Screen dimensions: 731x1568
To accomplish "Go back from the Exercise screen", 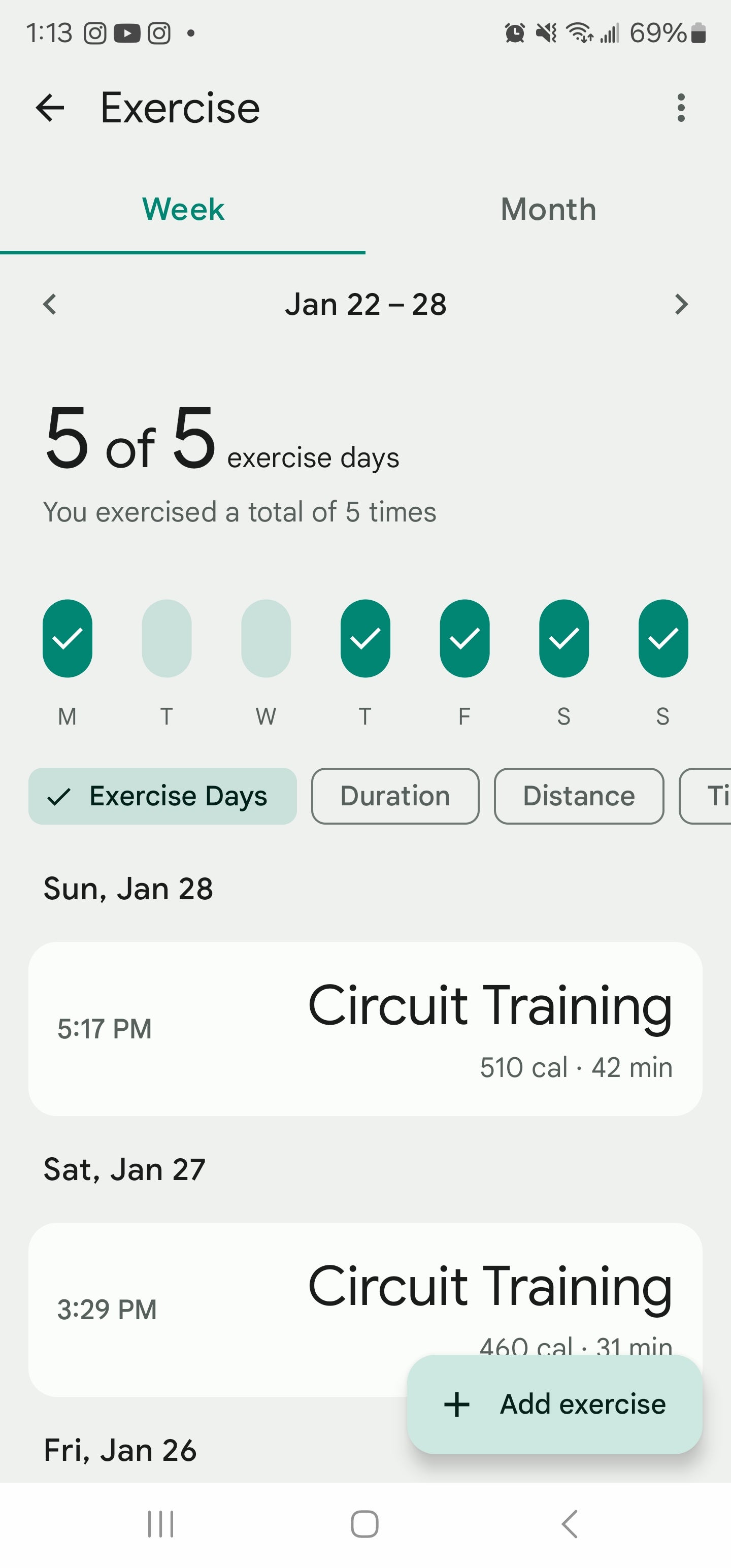I will coord(50,108).
